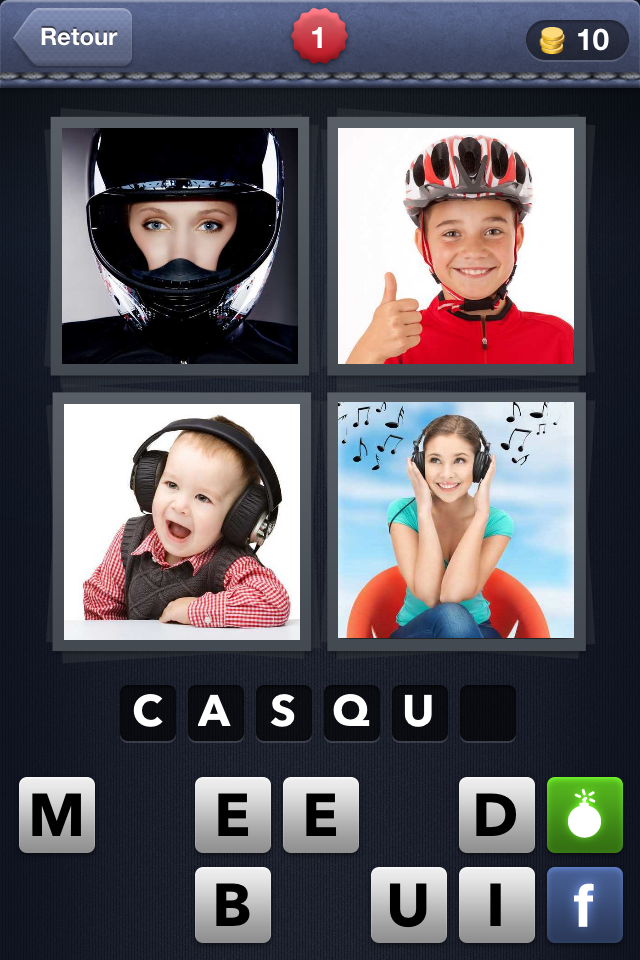
Task: Take the letter S out of the answer
Action: click(x=284, y=712)
